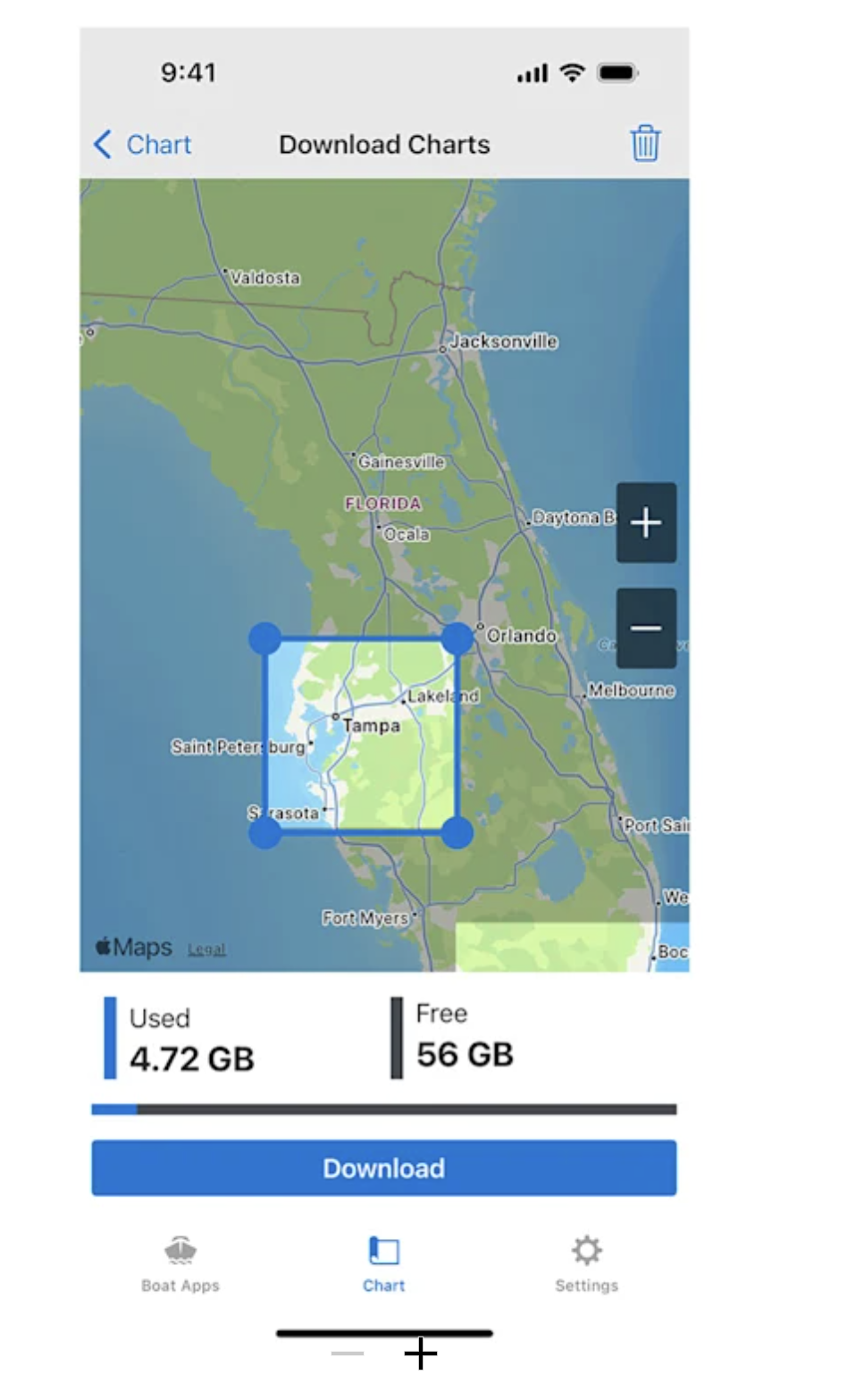This screenshot has width=856, height=1400.
Task: Tap the trash icon to delete charts
Action: click(x=645, y=143)
